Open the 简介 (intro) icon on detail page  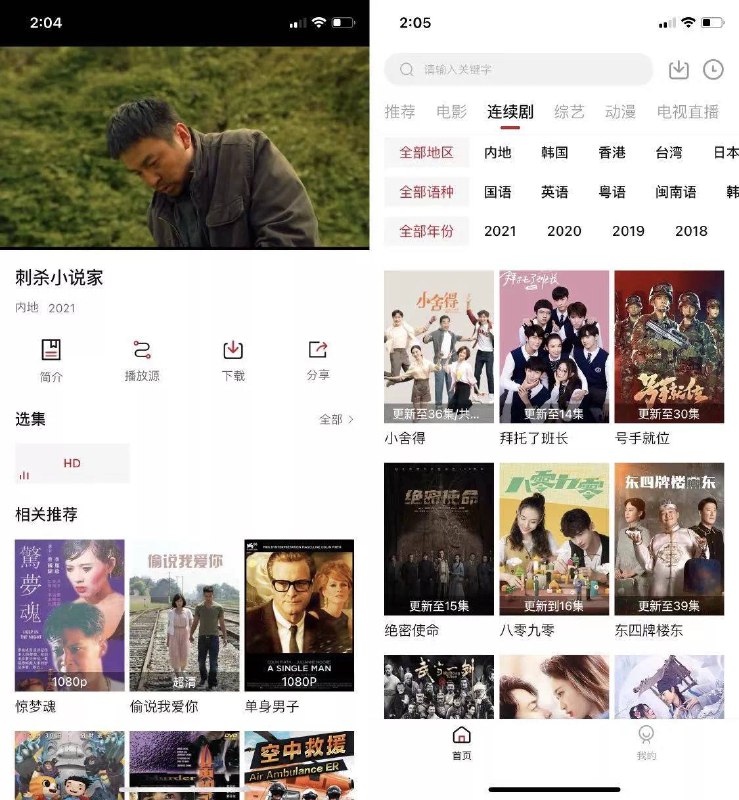pos(50,359)
